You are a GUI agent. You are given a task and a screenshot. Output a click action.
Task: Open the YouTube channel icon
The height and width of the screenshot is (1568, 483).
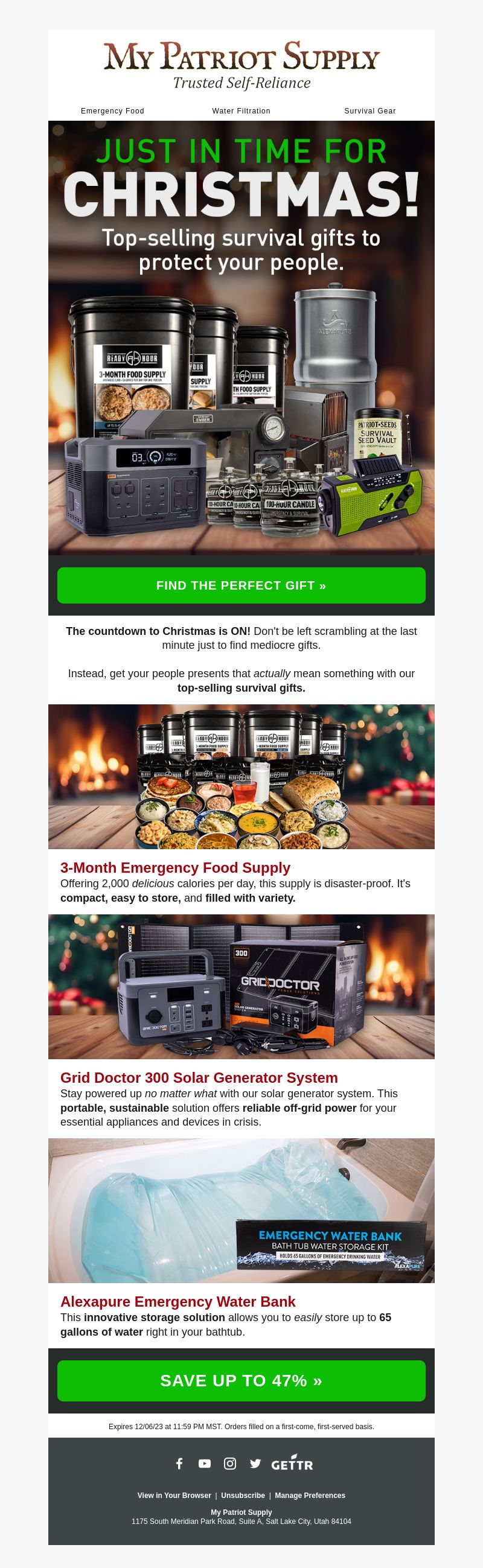(x=205, y=1464)
